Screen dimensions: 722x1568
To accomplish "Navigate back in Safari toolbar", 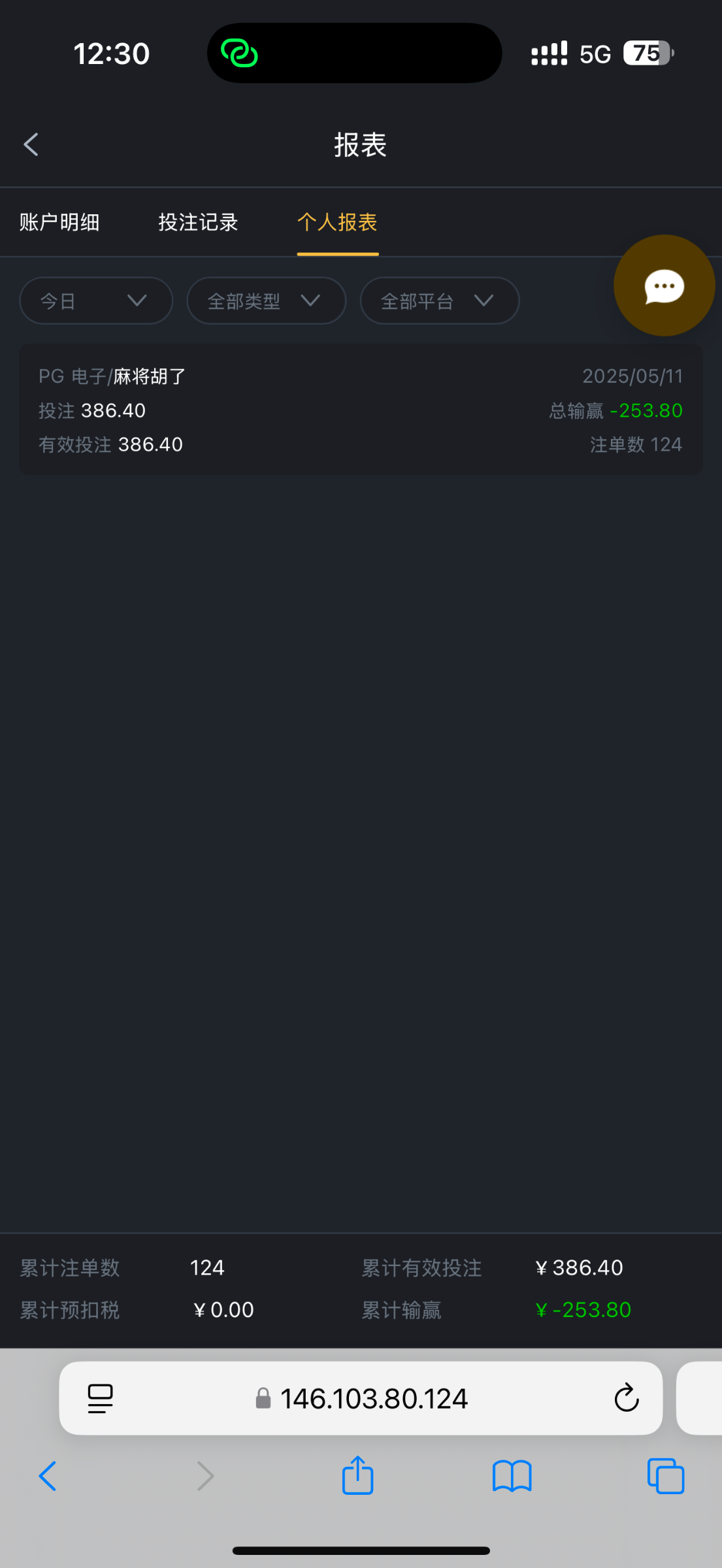I will pos(48,1476).
